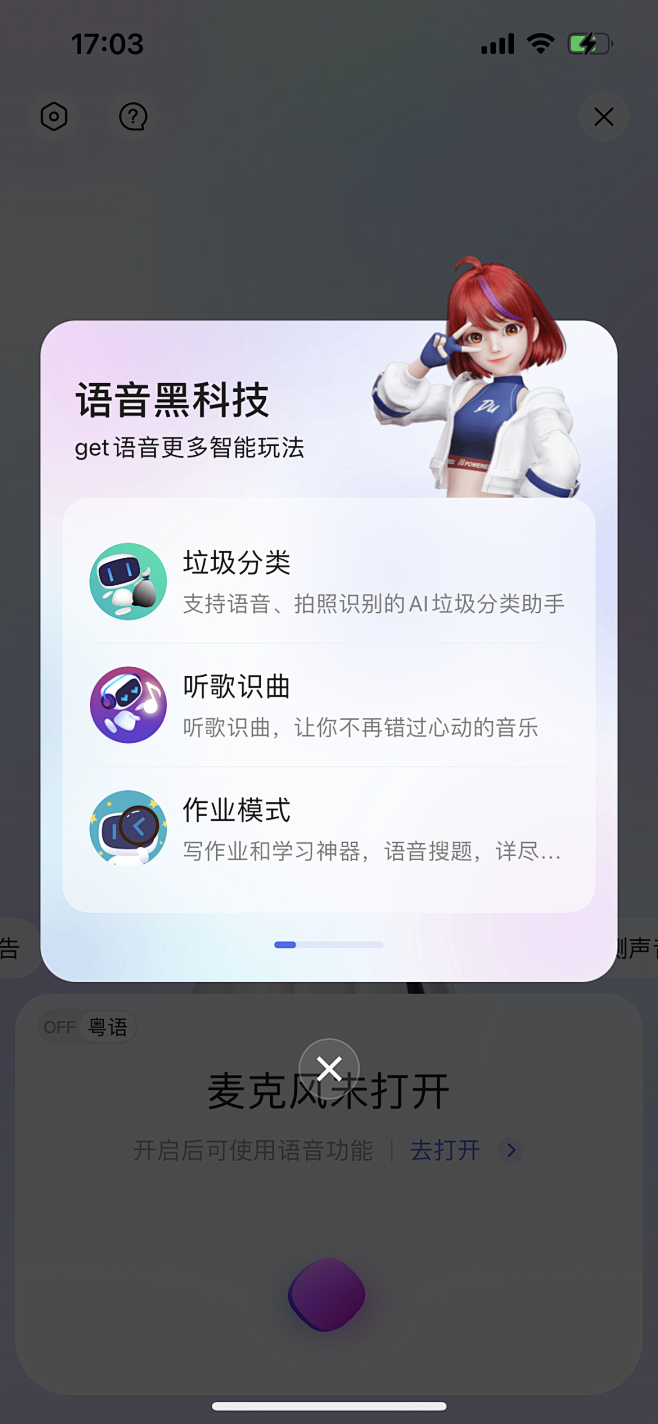Open 作业模式 homework mode
658x1424 pixels.
click(x=328, y=829)
